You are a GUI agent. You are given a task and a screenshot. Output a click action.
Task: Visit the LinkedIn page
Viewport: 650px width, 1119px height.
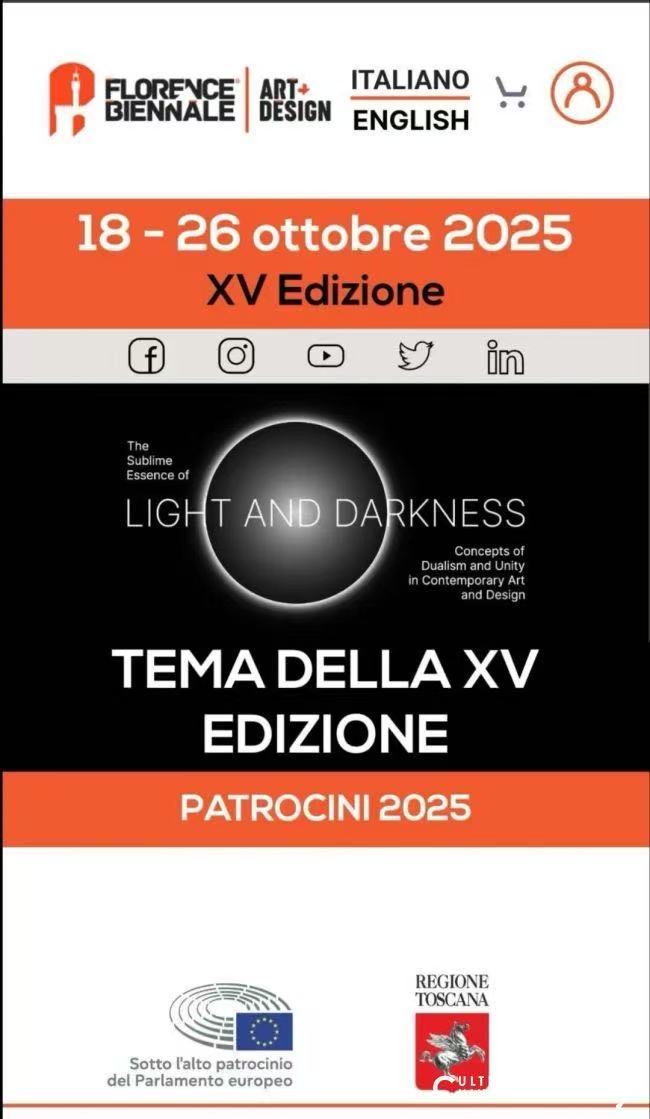(x=505, y=357)
